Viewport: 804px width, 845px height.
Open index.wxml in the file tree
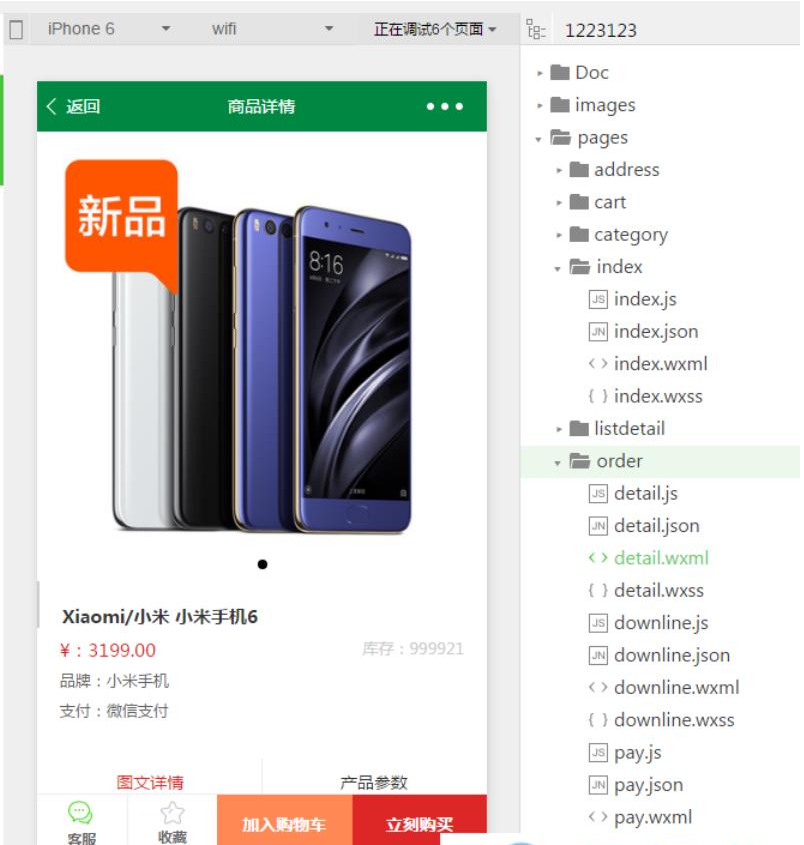pos(660,364)
